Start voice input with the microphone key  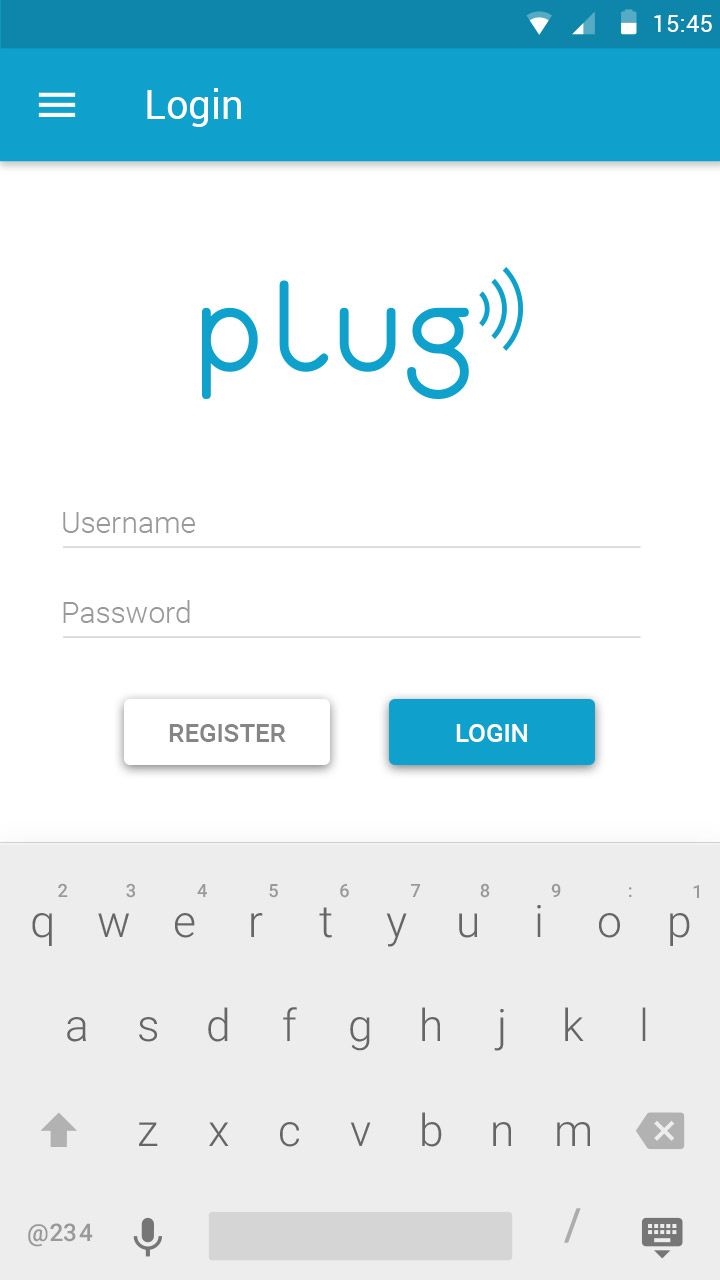coord(147,1236)
